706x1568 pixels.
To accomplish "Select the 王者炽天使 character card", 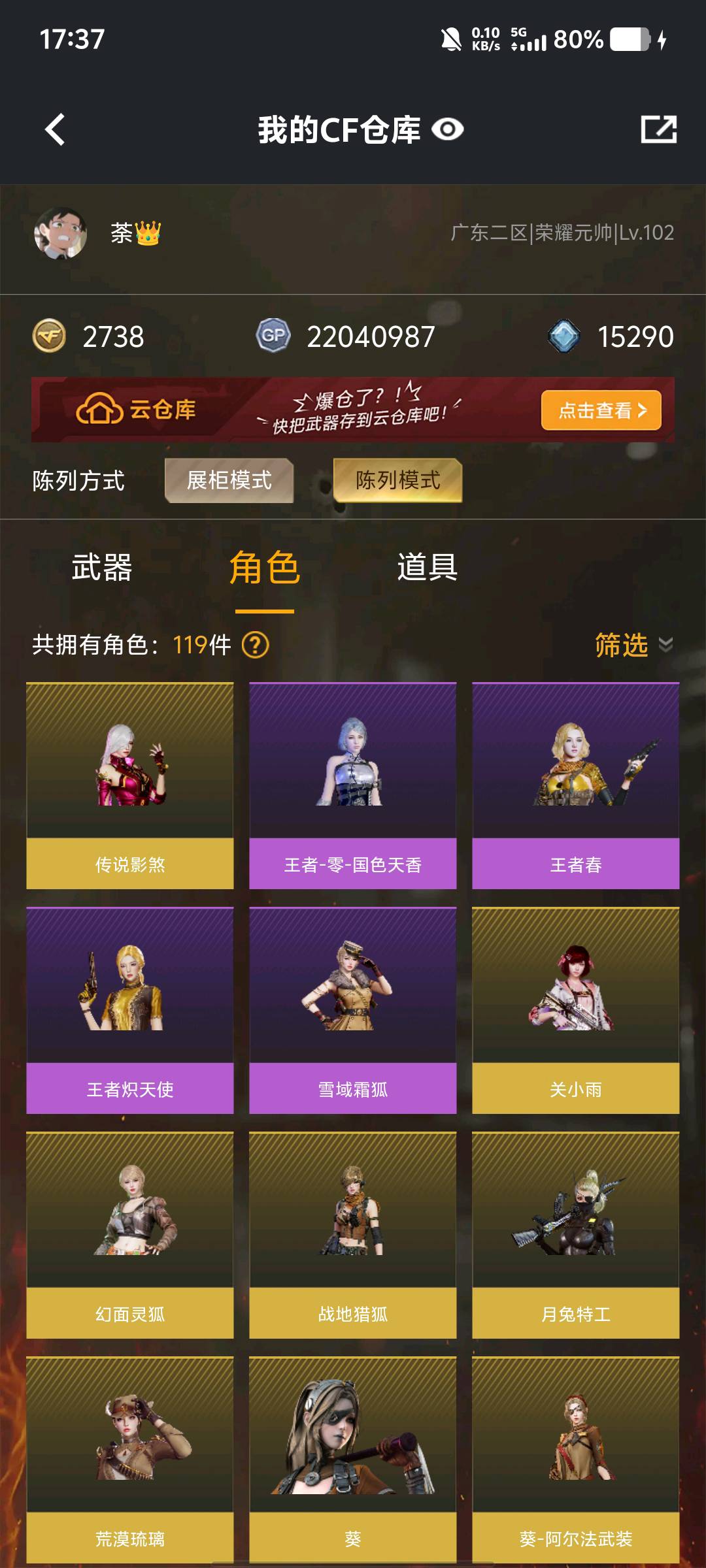I will point(130,1010).
